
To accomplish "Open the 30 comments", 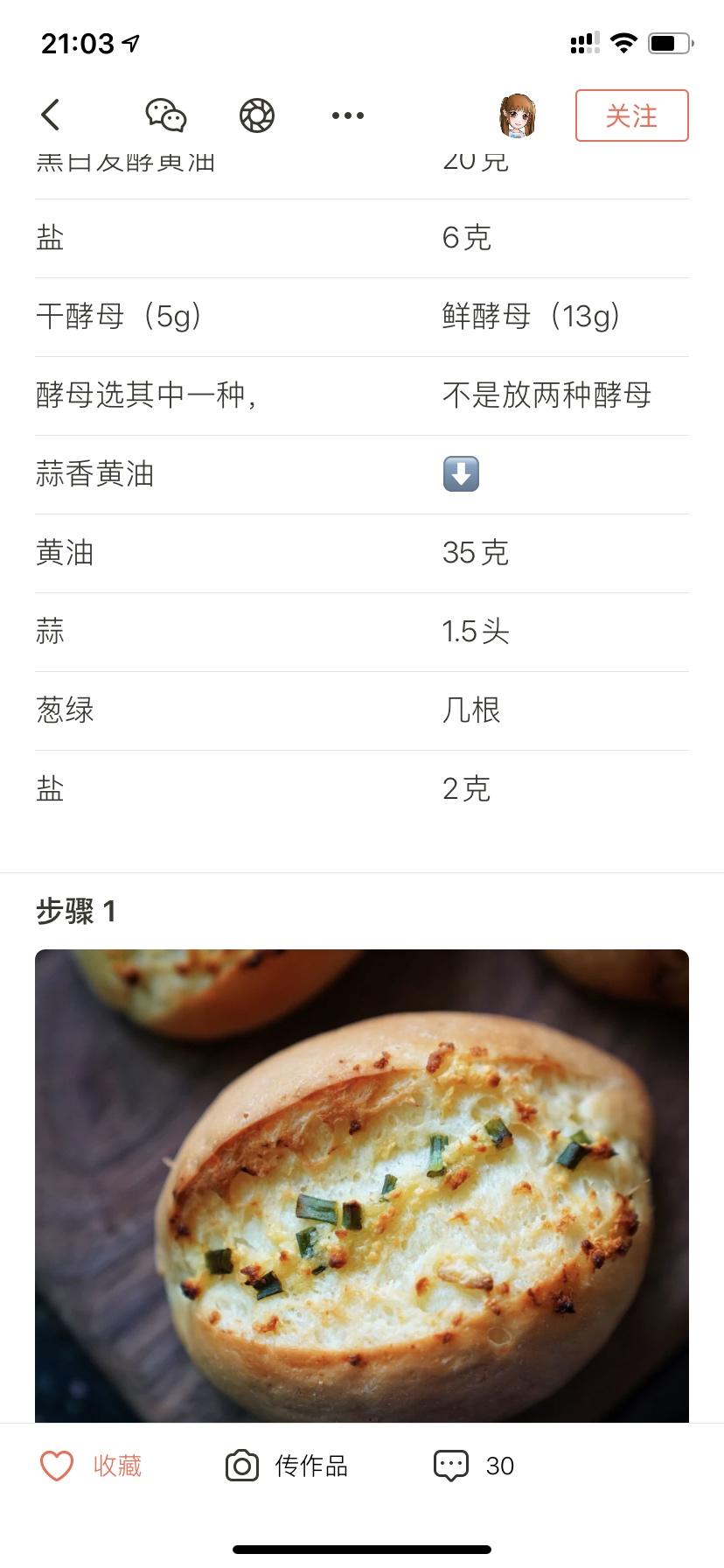I will (474, 1466).
